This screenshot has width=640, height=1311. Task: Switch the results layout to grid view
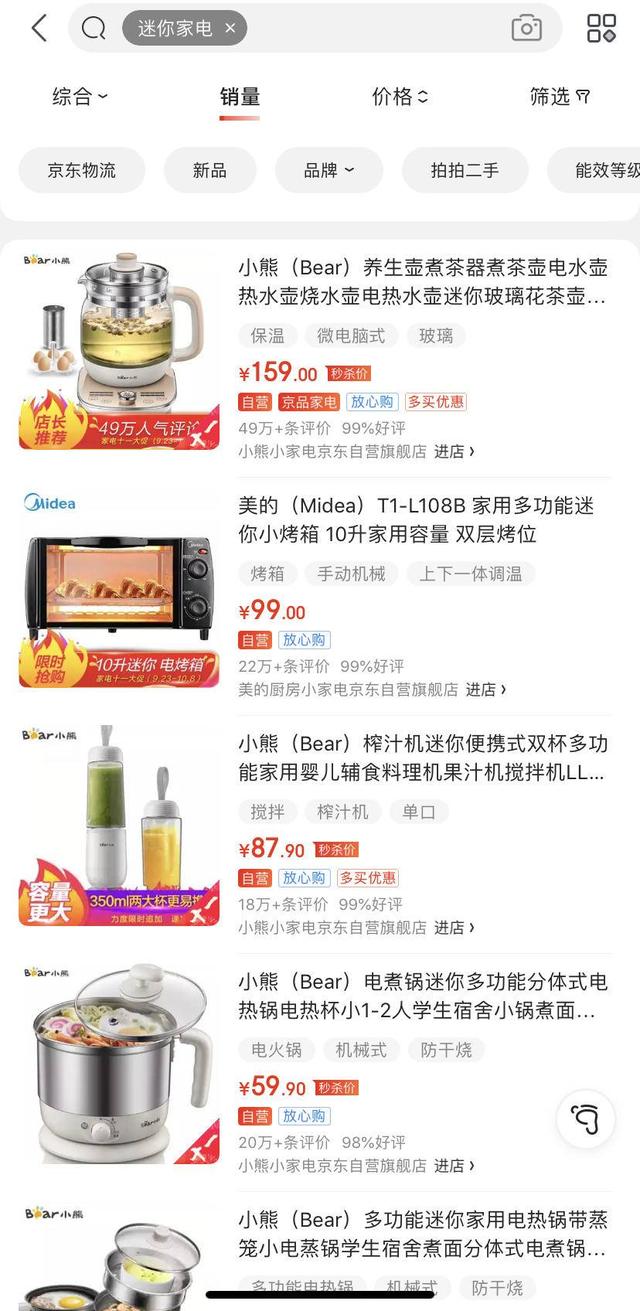(x=601, y=28)
